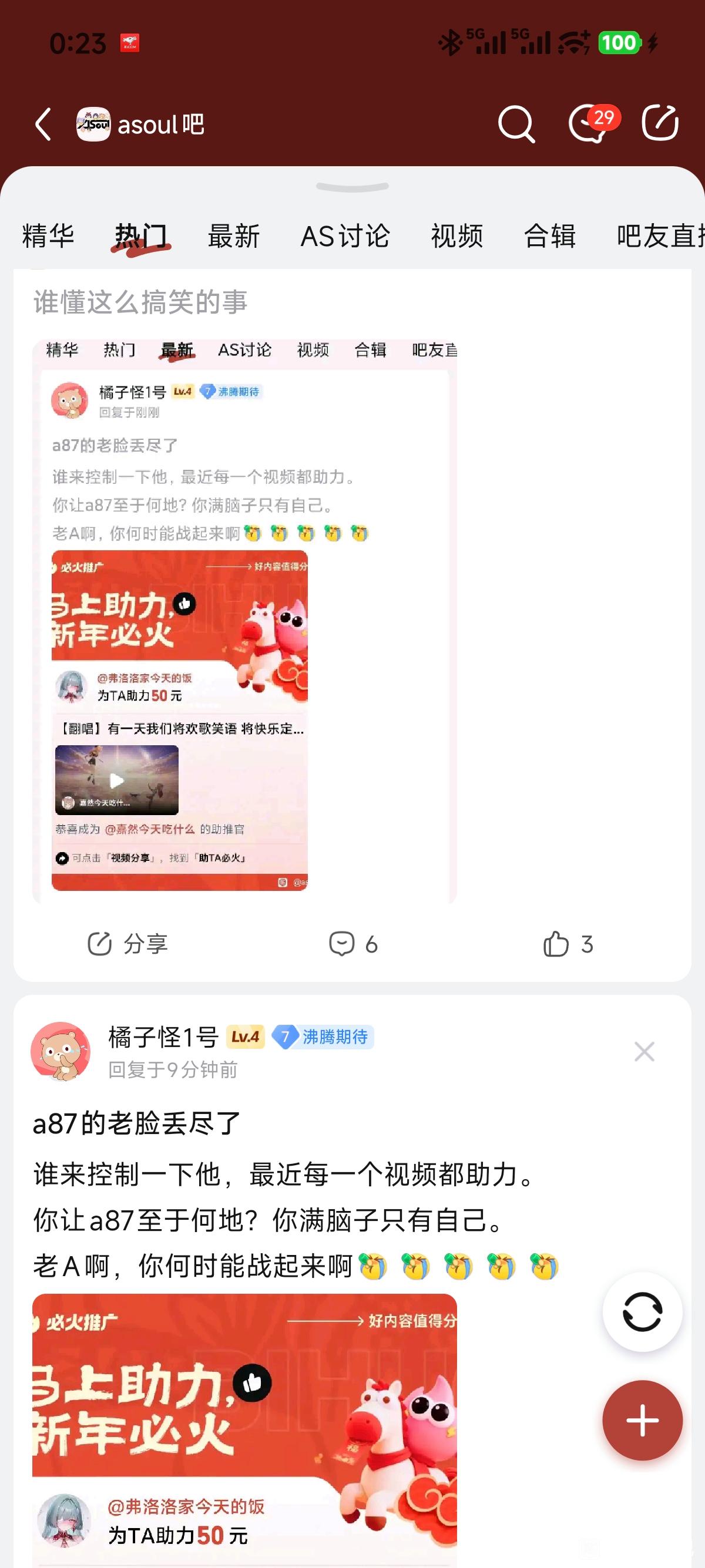The image size is (705, 1568).
Task: Open the AS讨论 tab
Action: 345,236
